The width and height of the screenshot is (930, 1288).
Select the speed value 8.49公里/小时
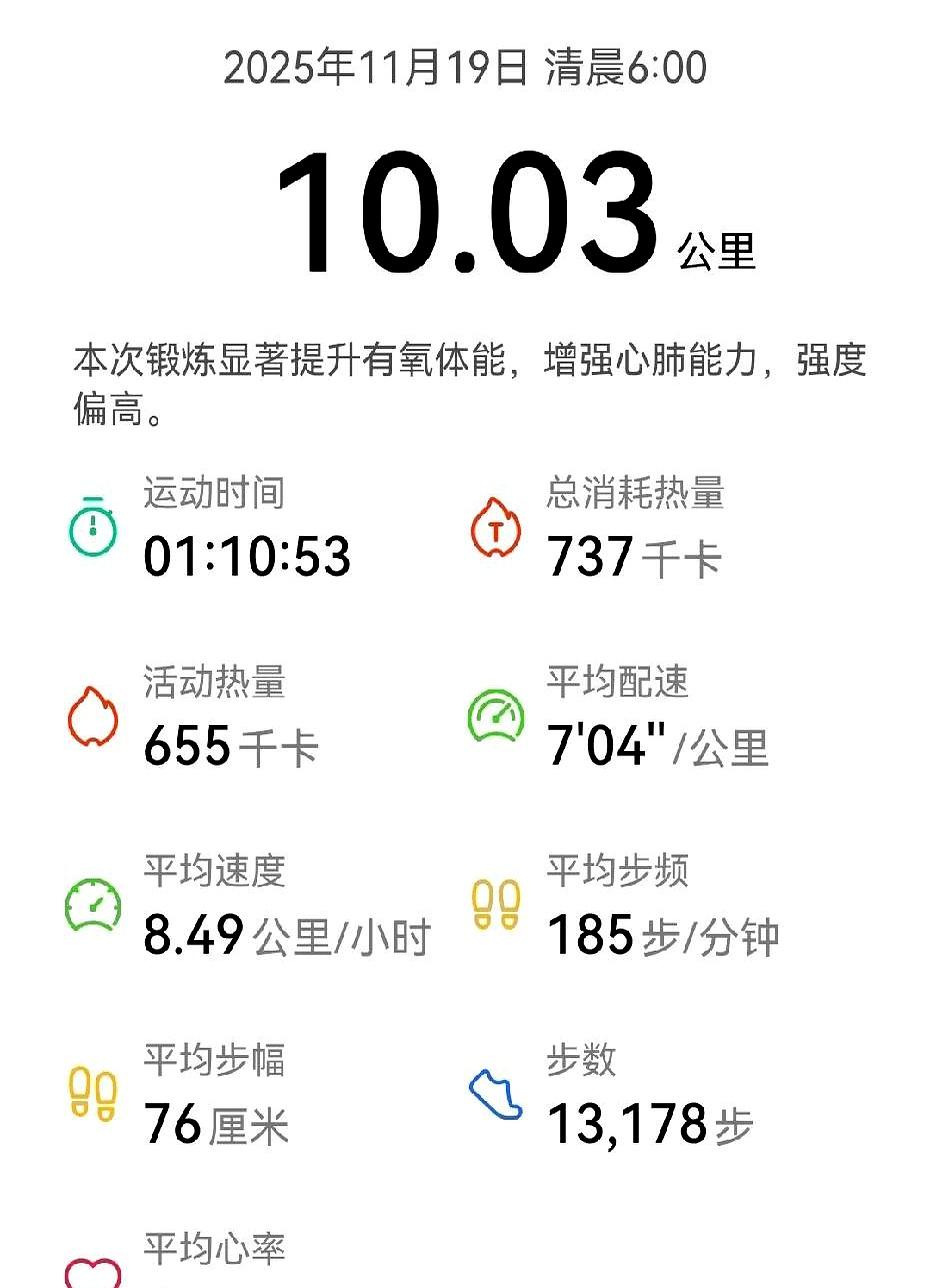pos(289,934)
